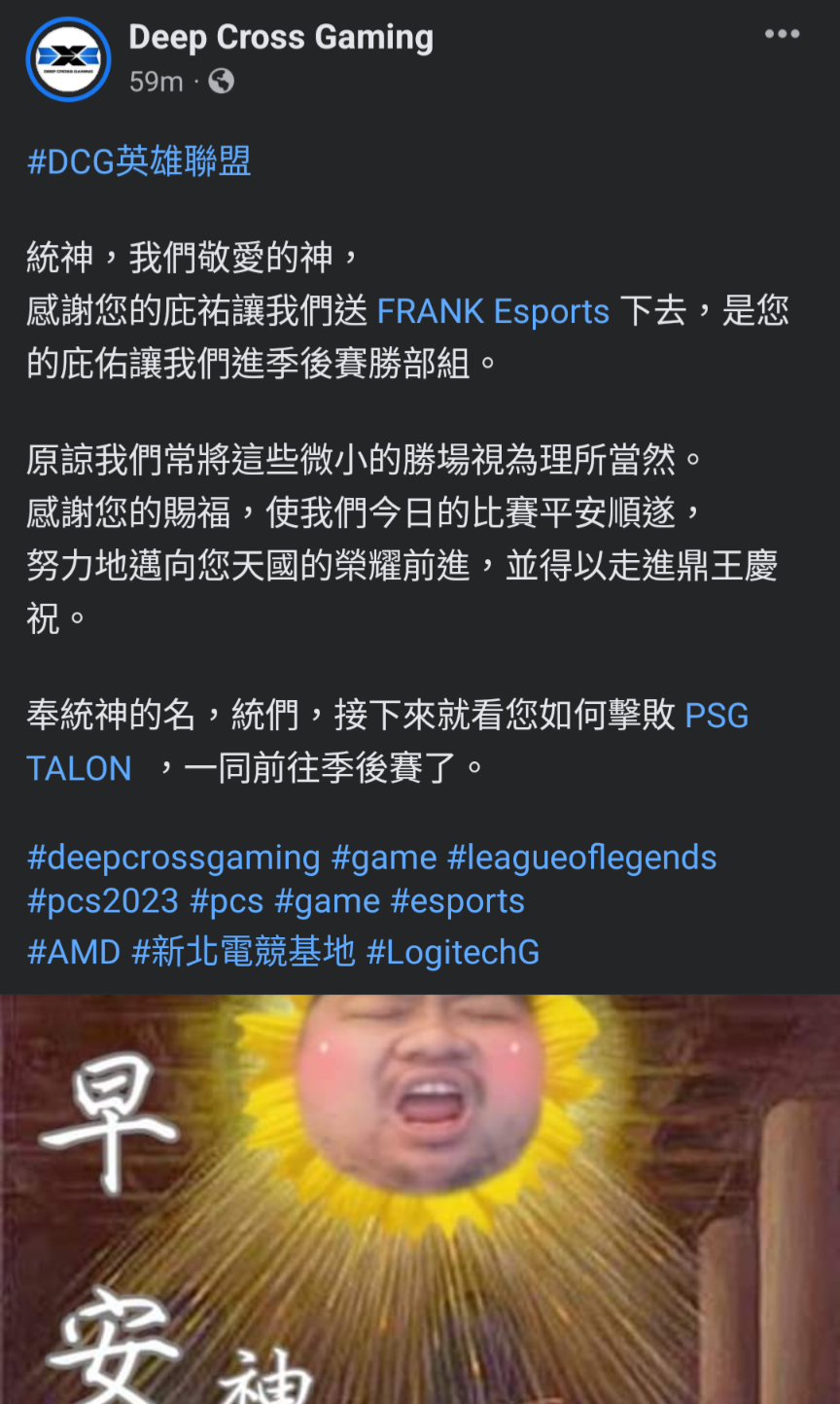This screenshot has width=840, height=1404.
Task: Open the #LogitechG hashtag
Action: 453,952
